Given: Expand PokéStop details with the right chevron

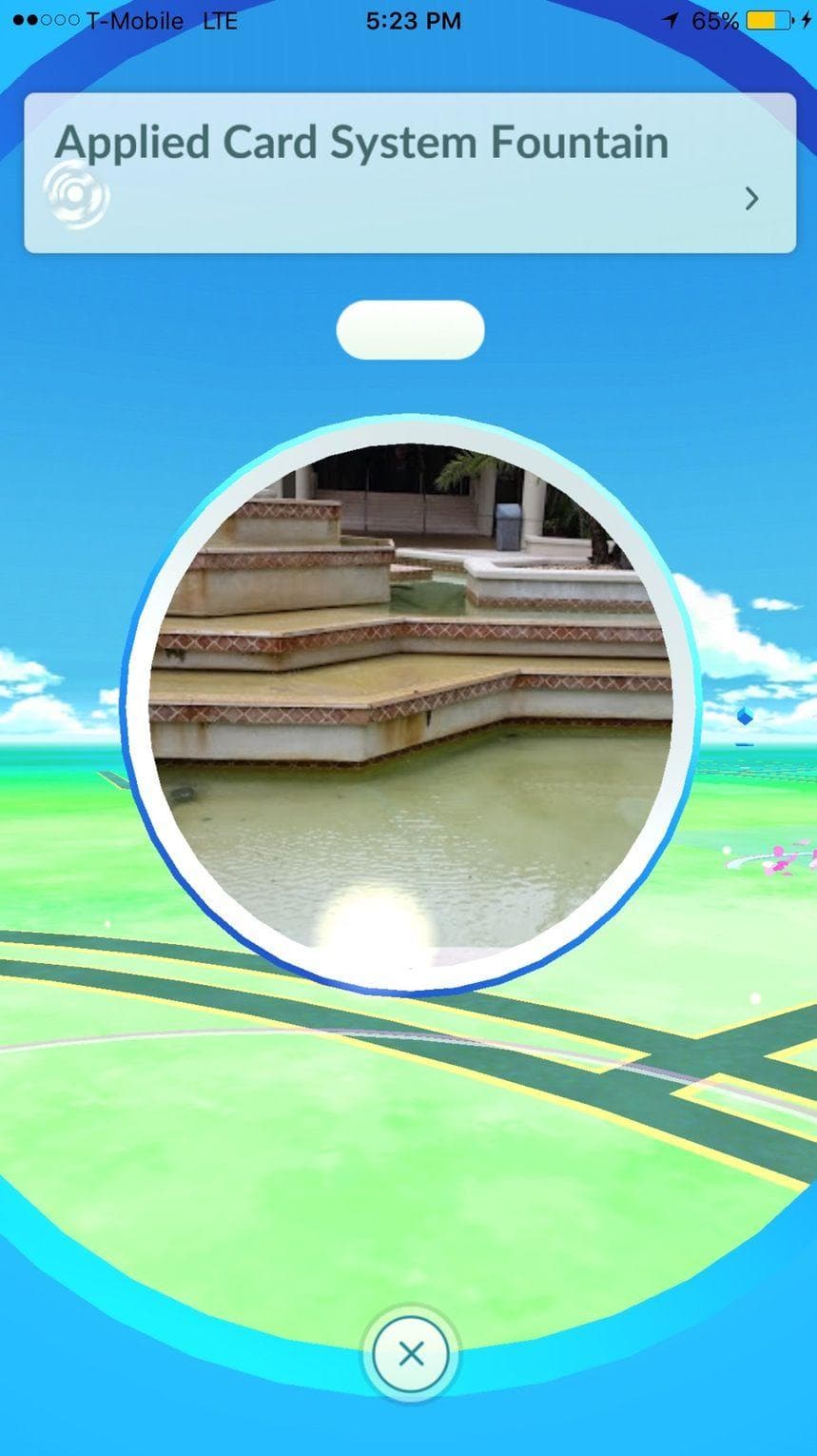Looking at the screenshot, I should pos(750,199).
